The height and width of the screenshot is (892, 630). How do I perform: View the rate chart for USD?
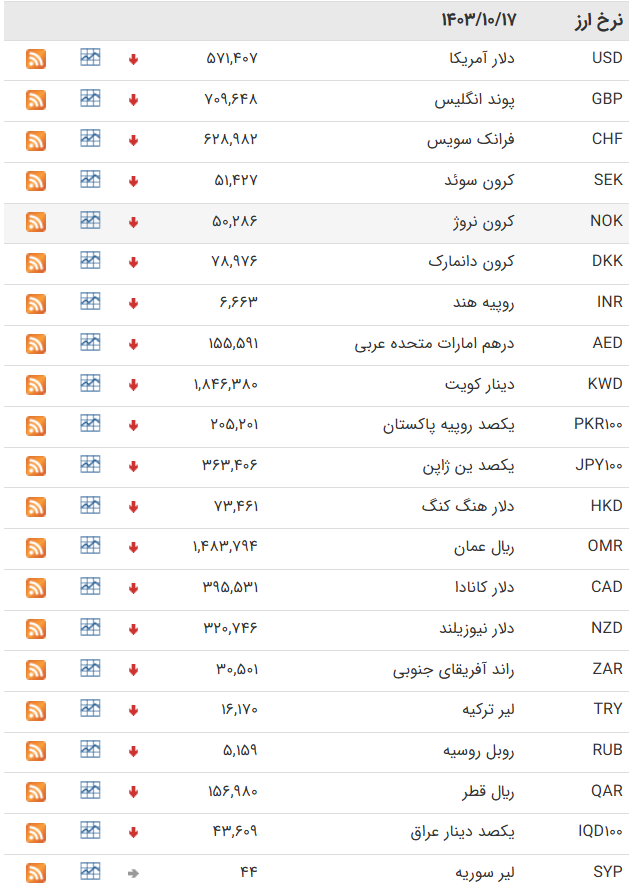point(91,58)
